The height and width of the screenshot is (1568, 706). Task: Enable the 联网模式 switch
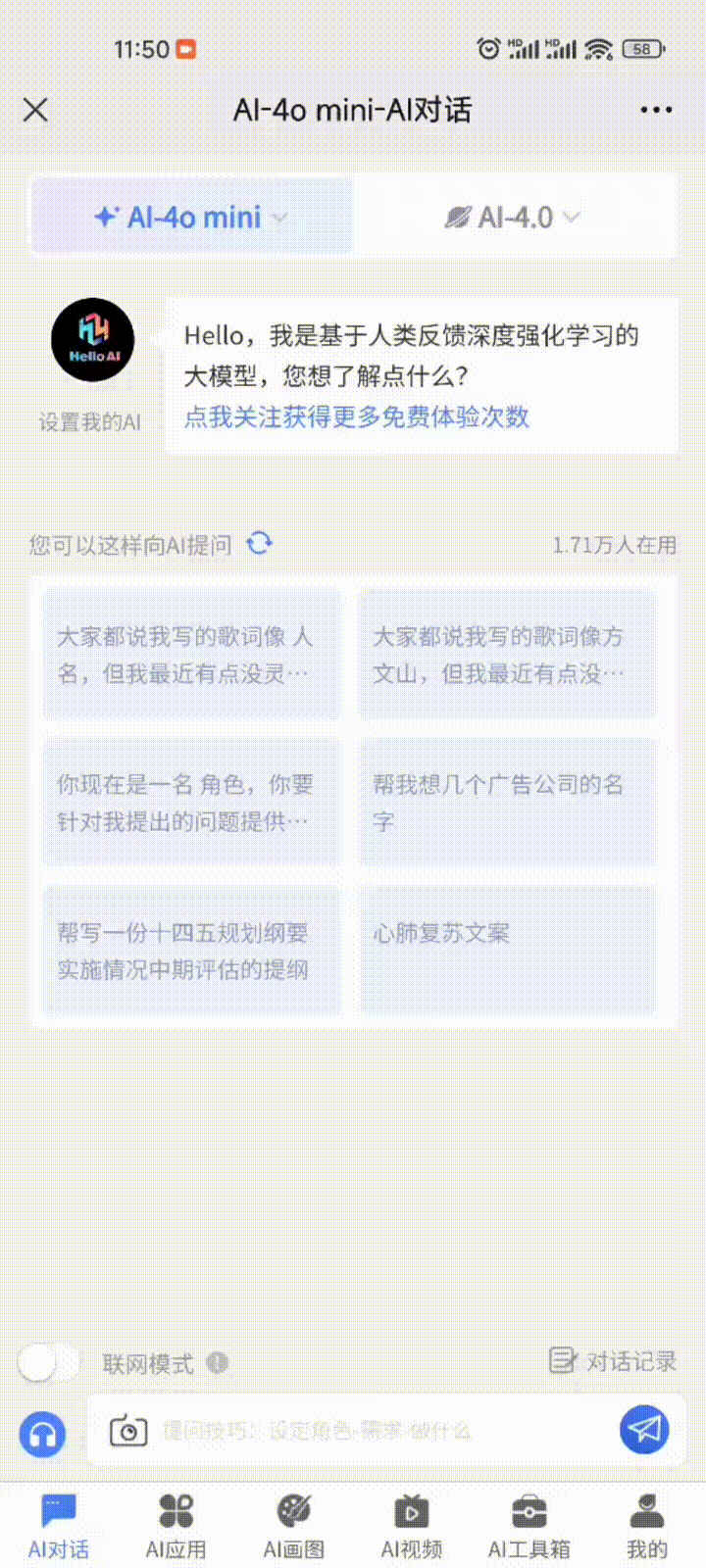(x=49, y=1362)
